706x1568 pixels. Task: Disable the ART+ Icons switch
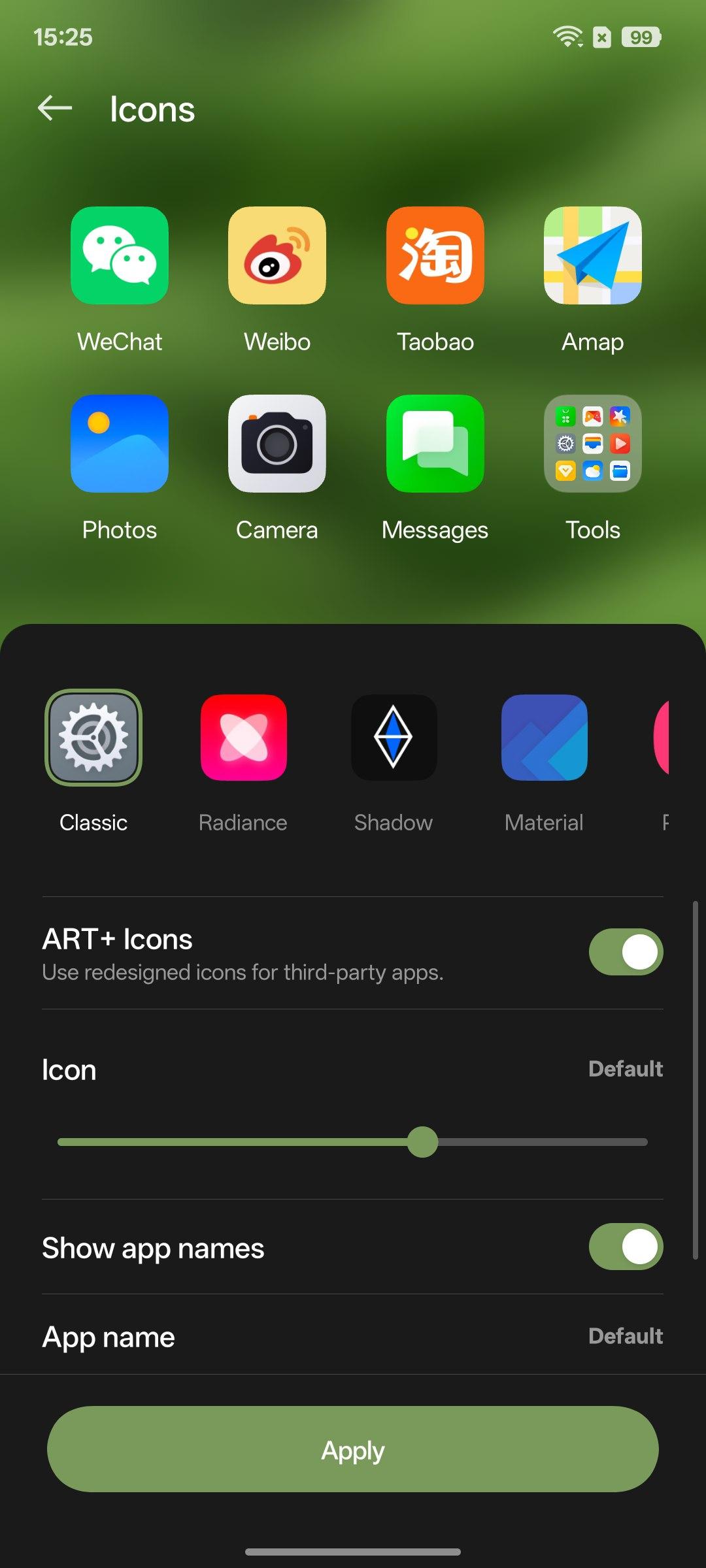click(626, 952)
